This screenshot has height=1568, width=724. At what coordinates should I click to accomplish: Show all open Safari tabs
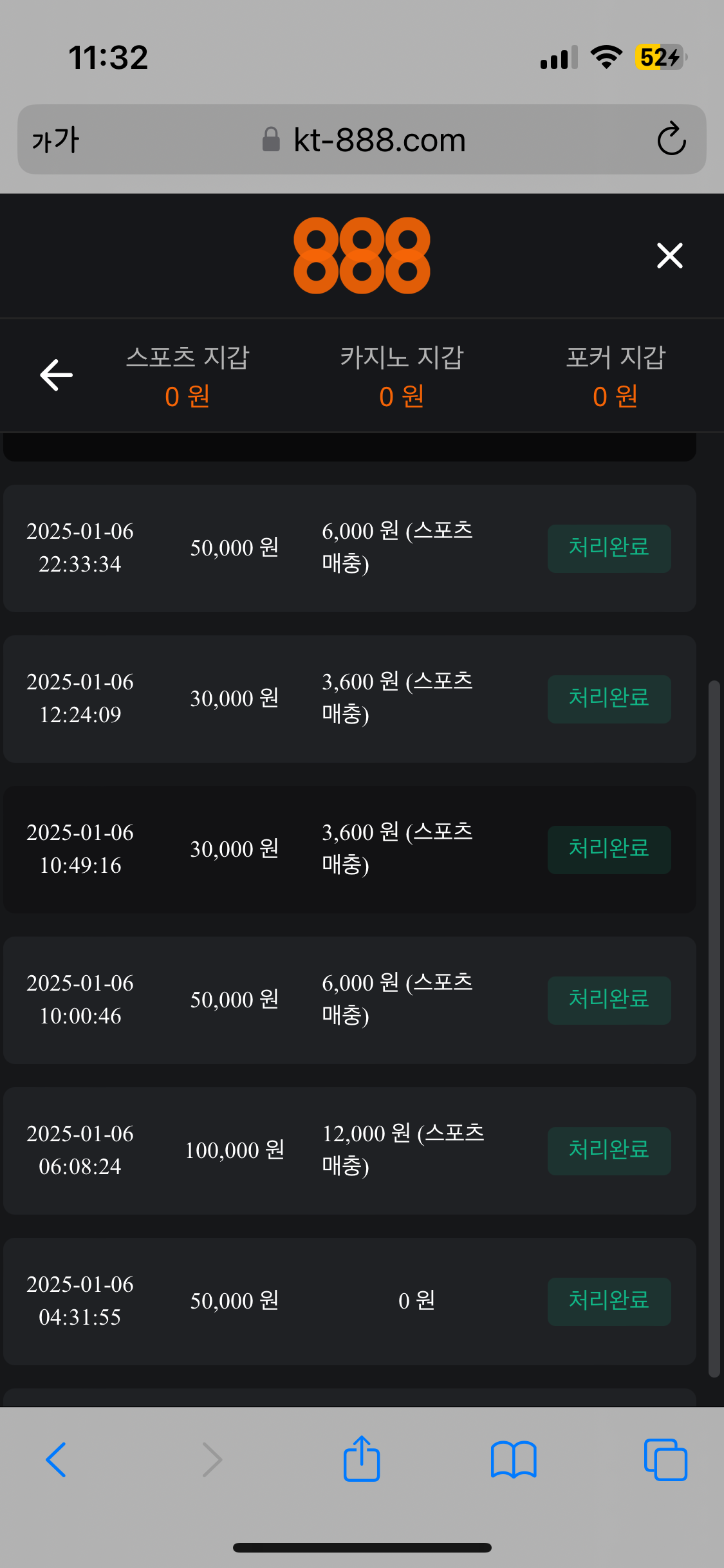665,1459
